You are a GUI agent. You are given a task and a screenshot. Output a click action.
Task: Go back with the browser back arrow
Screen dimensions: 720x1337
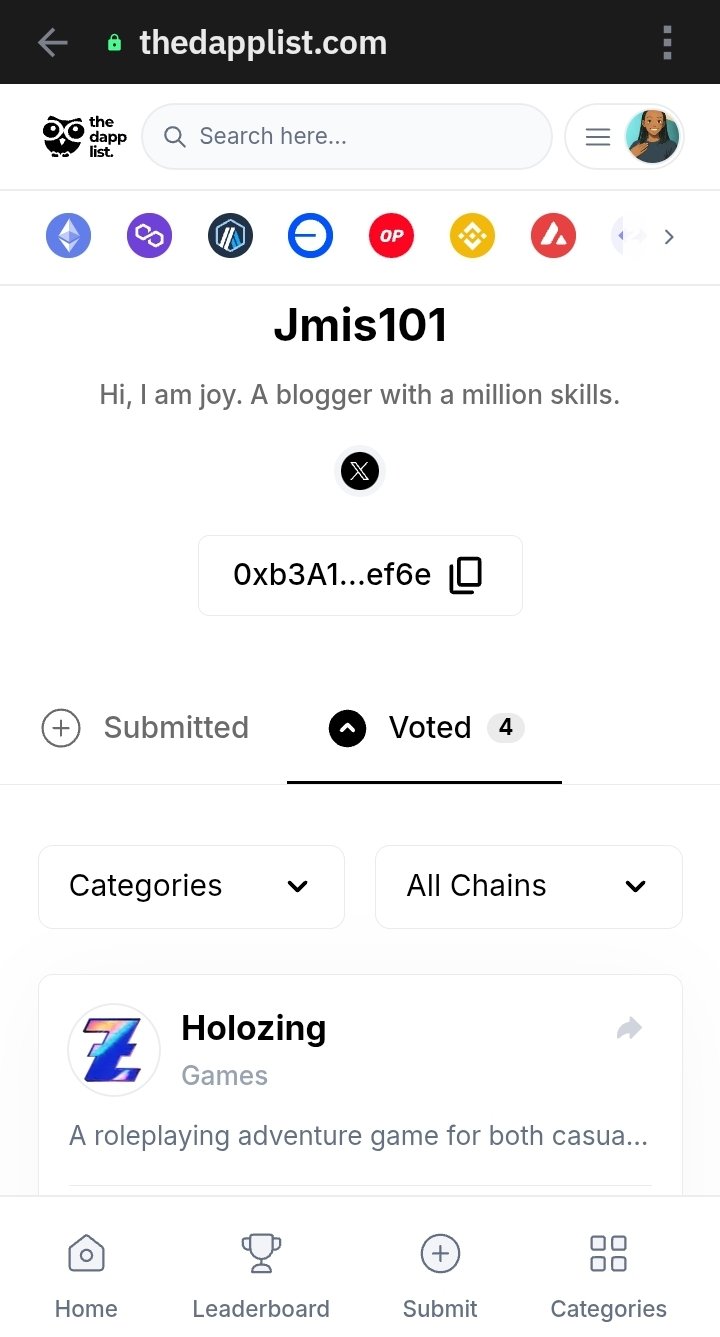coord(52,43)
